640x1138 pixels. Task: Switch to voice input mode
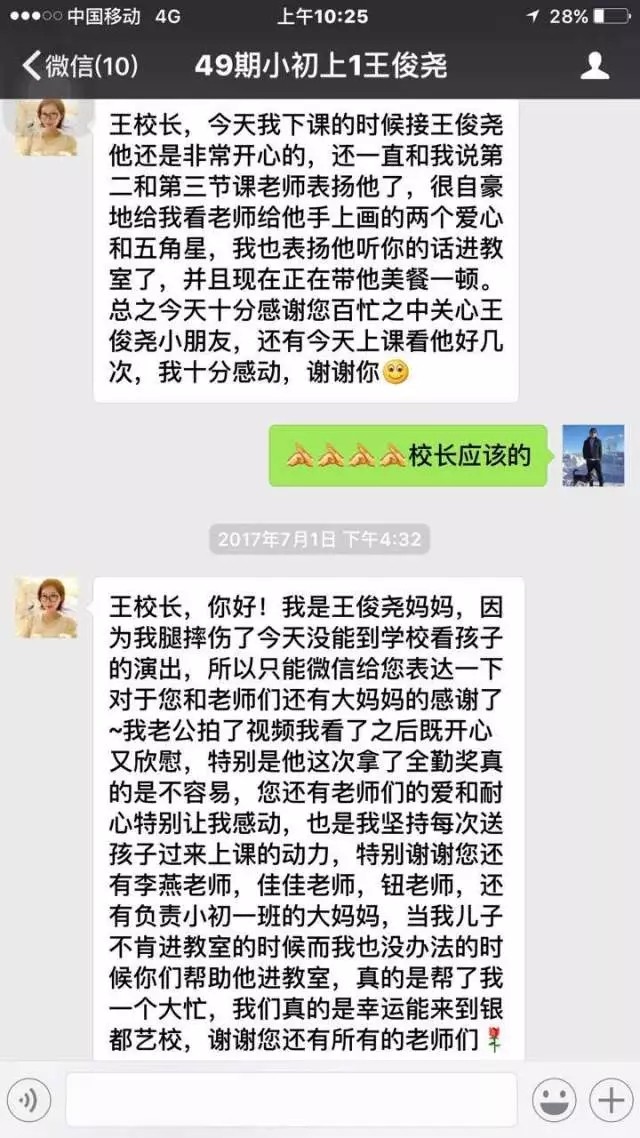29,1102
